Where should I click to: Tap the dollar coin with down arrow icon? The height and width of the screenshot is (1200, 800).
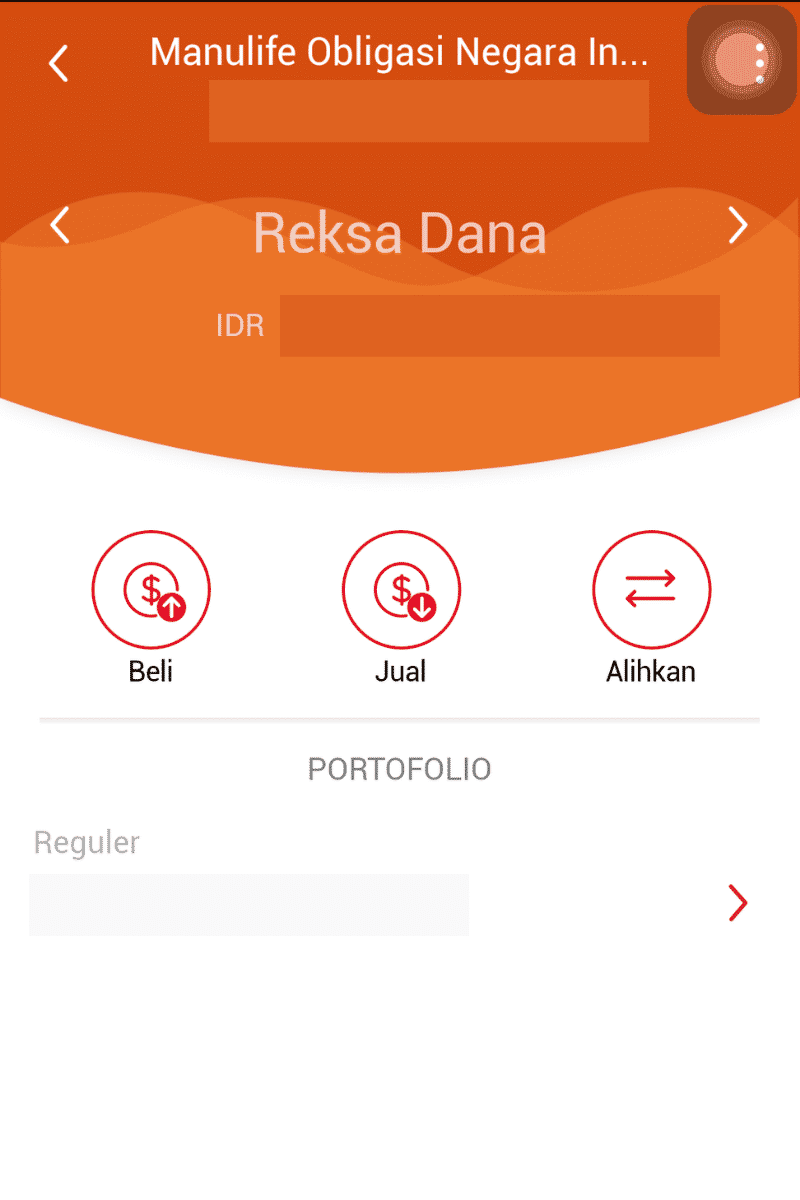[x=401, y=589]
